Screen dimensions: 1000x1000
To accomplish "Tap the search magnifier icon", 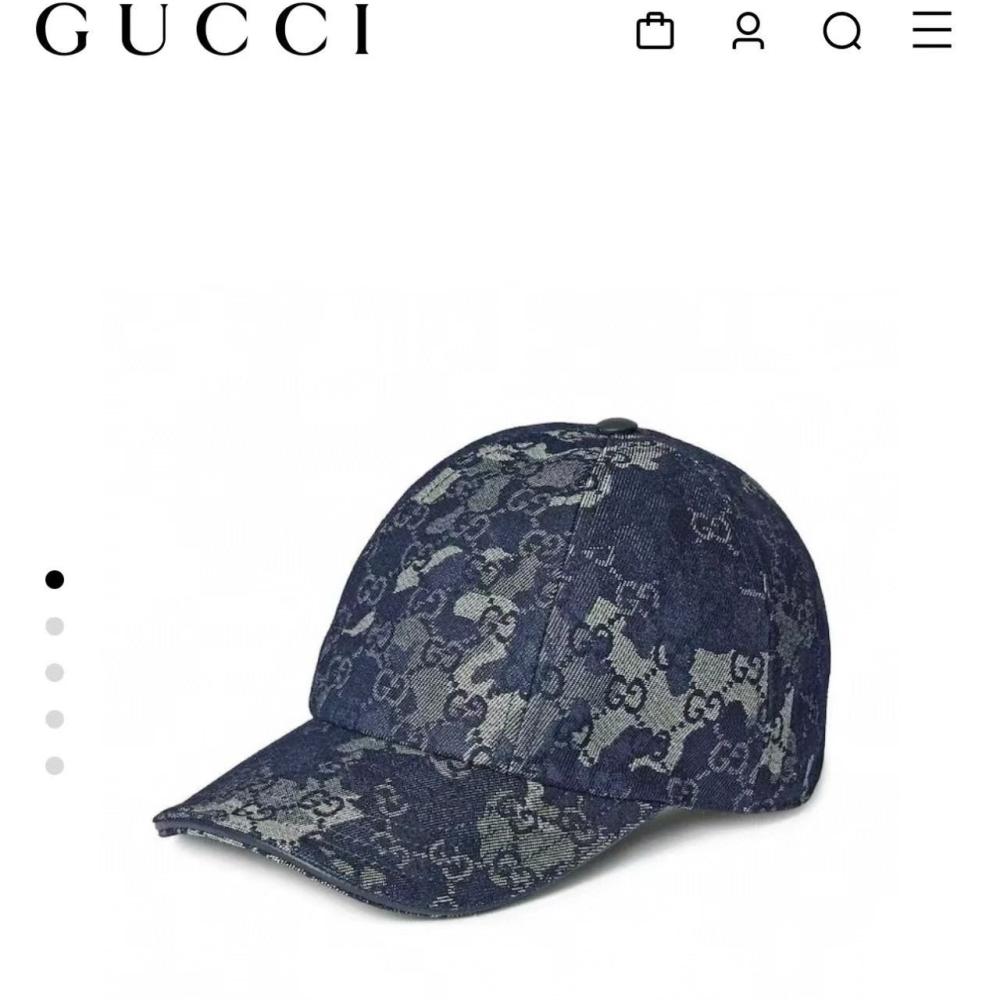I will pos(842,32).
